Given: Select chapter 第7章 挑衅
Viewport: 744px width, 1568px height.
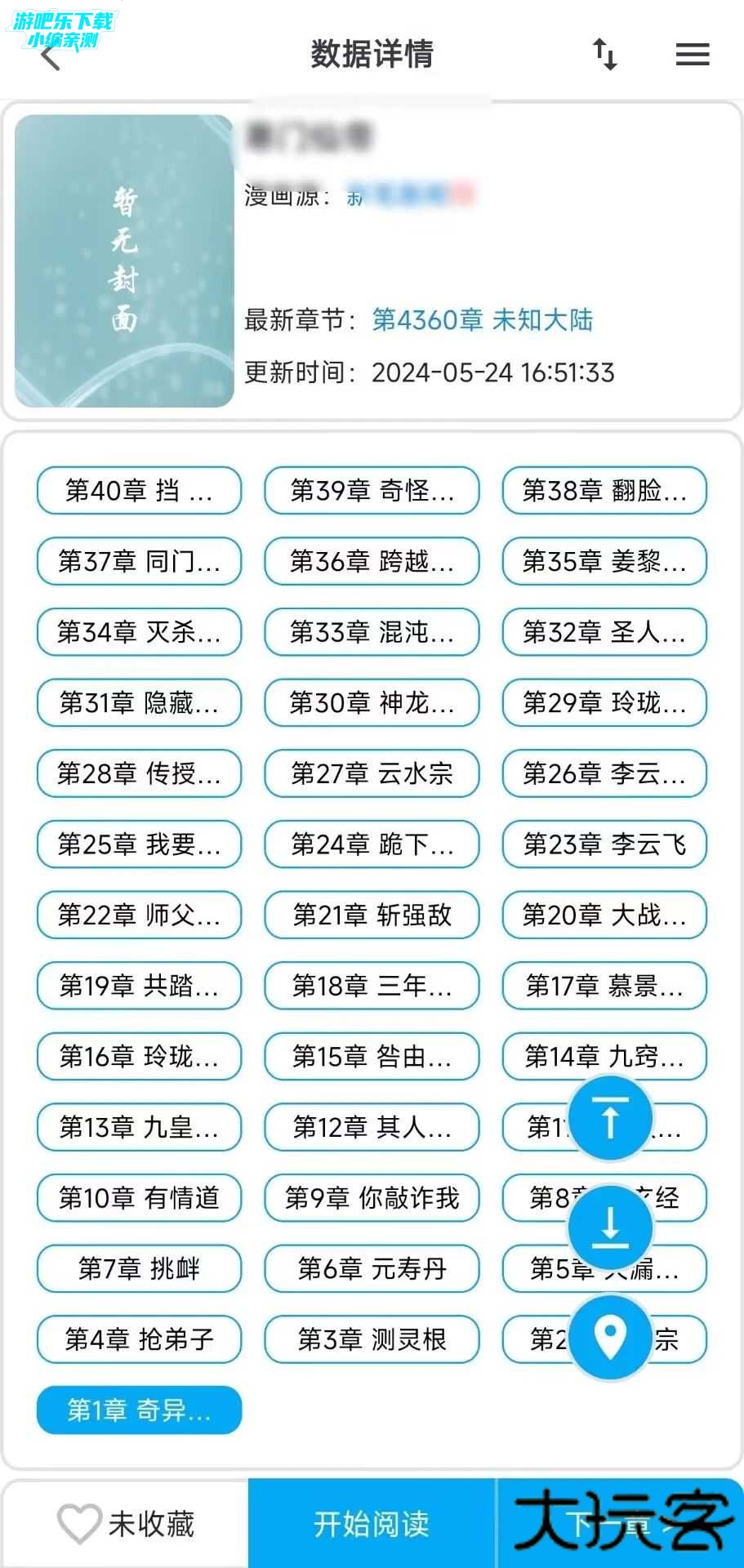Looking at the screenshot, I should [x=139, y=1268].
